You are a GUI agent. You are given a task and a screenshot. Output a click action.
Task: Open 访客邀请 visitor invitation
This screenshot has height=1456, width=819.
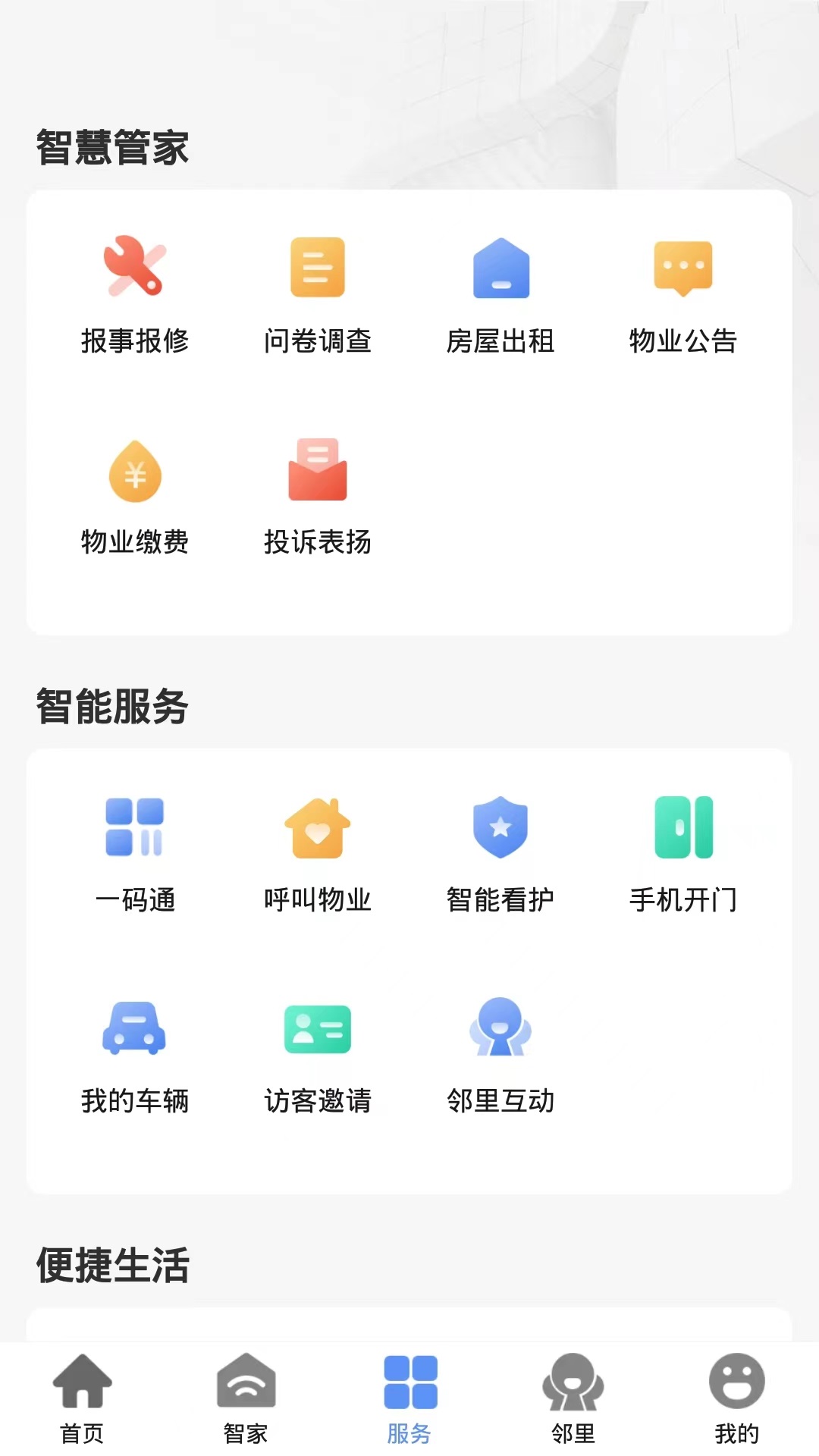click(318, 1054)
